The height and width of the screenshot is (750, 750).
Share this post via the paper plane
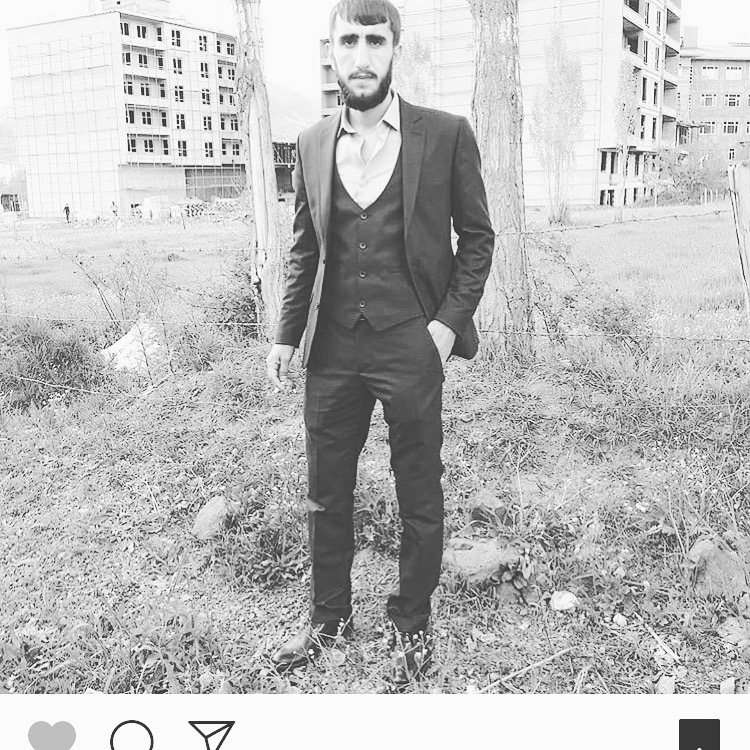(x=211, y=736)
